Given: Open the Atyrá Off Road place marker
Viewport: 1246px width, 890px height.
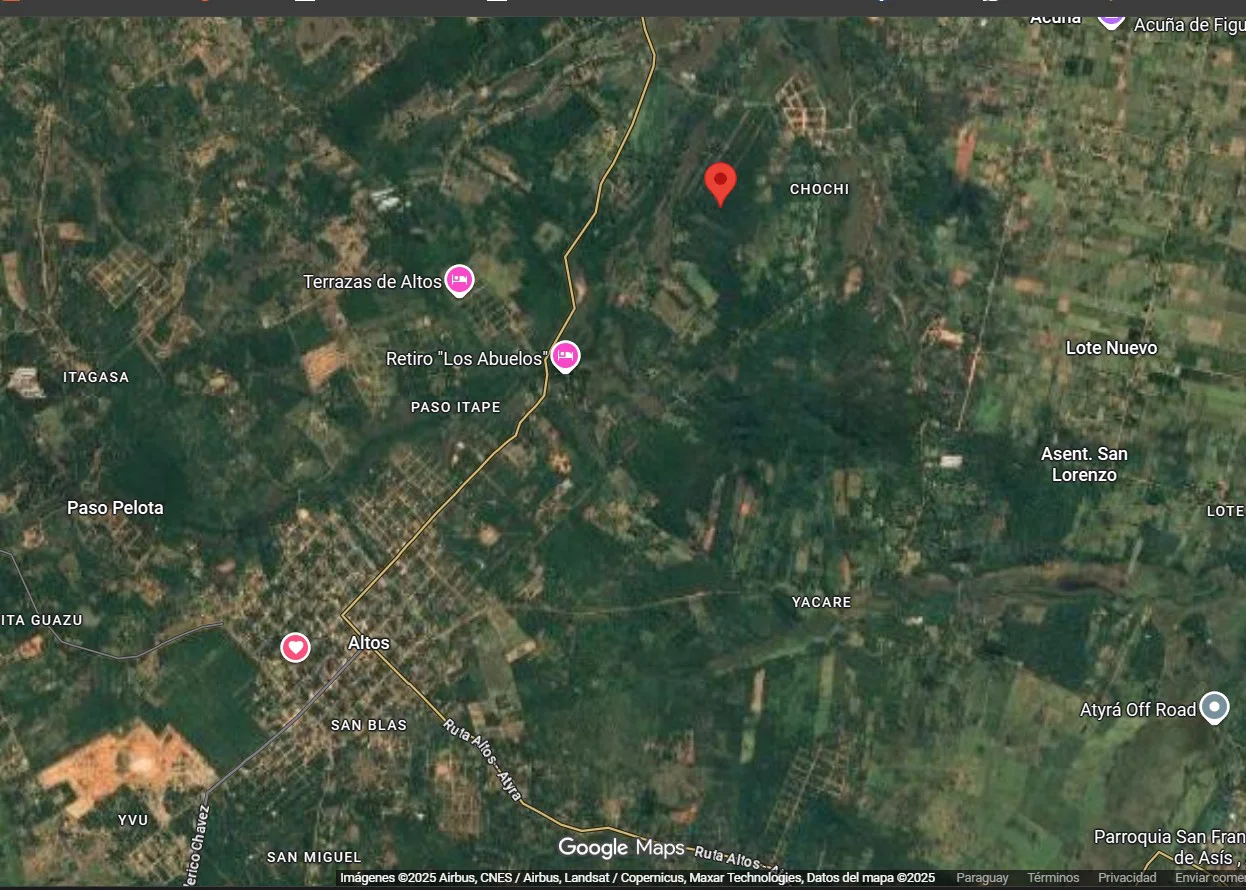Looking at the screenshot, I should click(x=1214, y=708).
